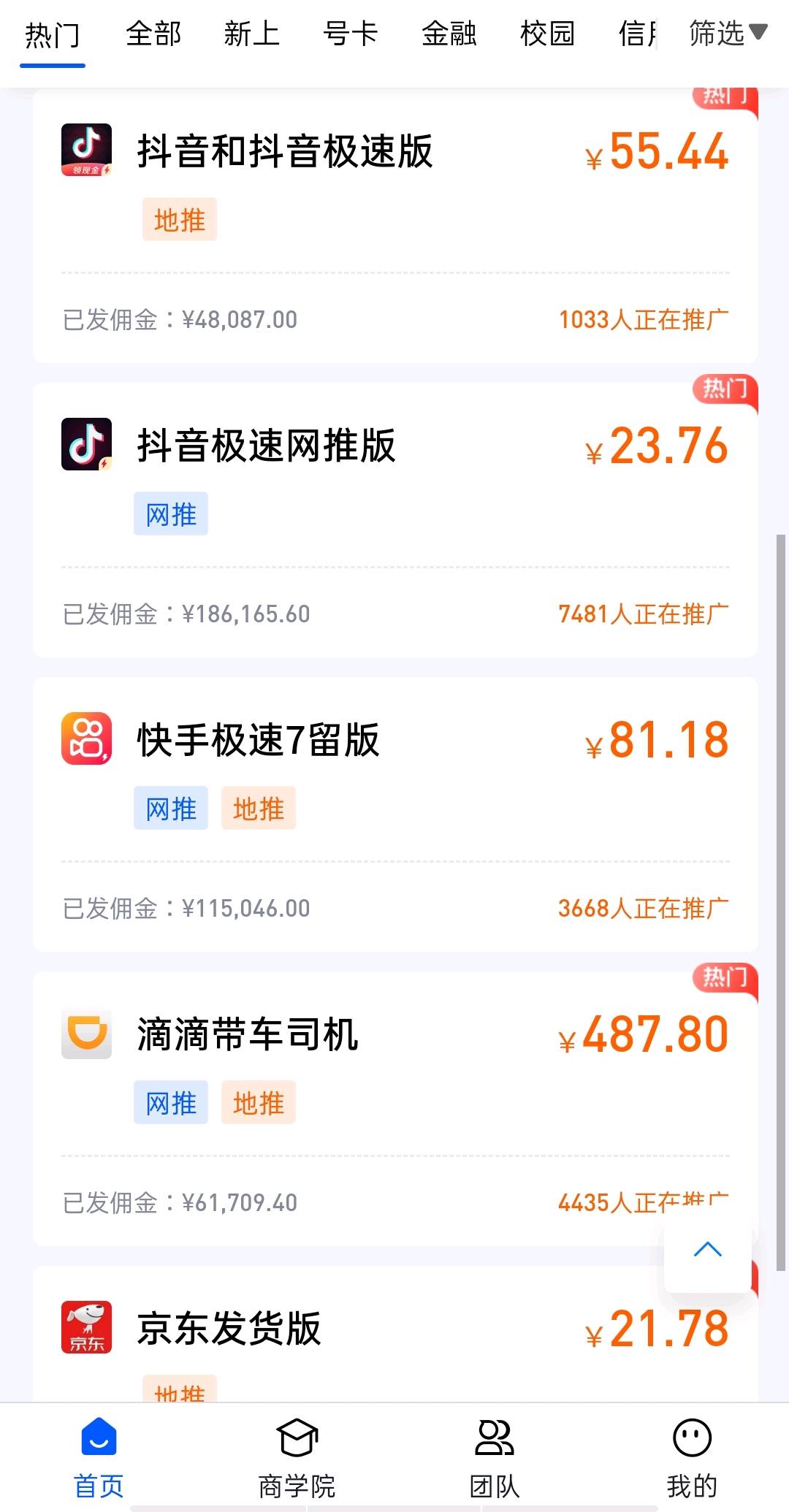Image resolution: width=789 pixels, height=1512 pixels.
Task: View the 快手极速7留版 task card
Action: [x=395, y=814]
